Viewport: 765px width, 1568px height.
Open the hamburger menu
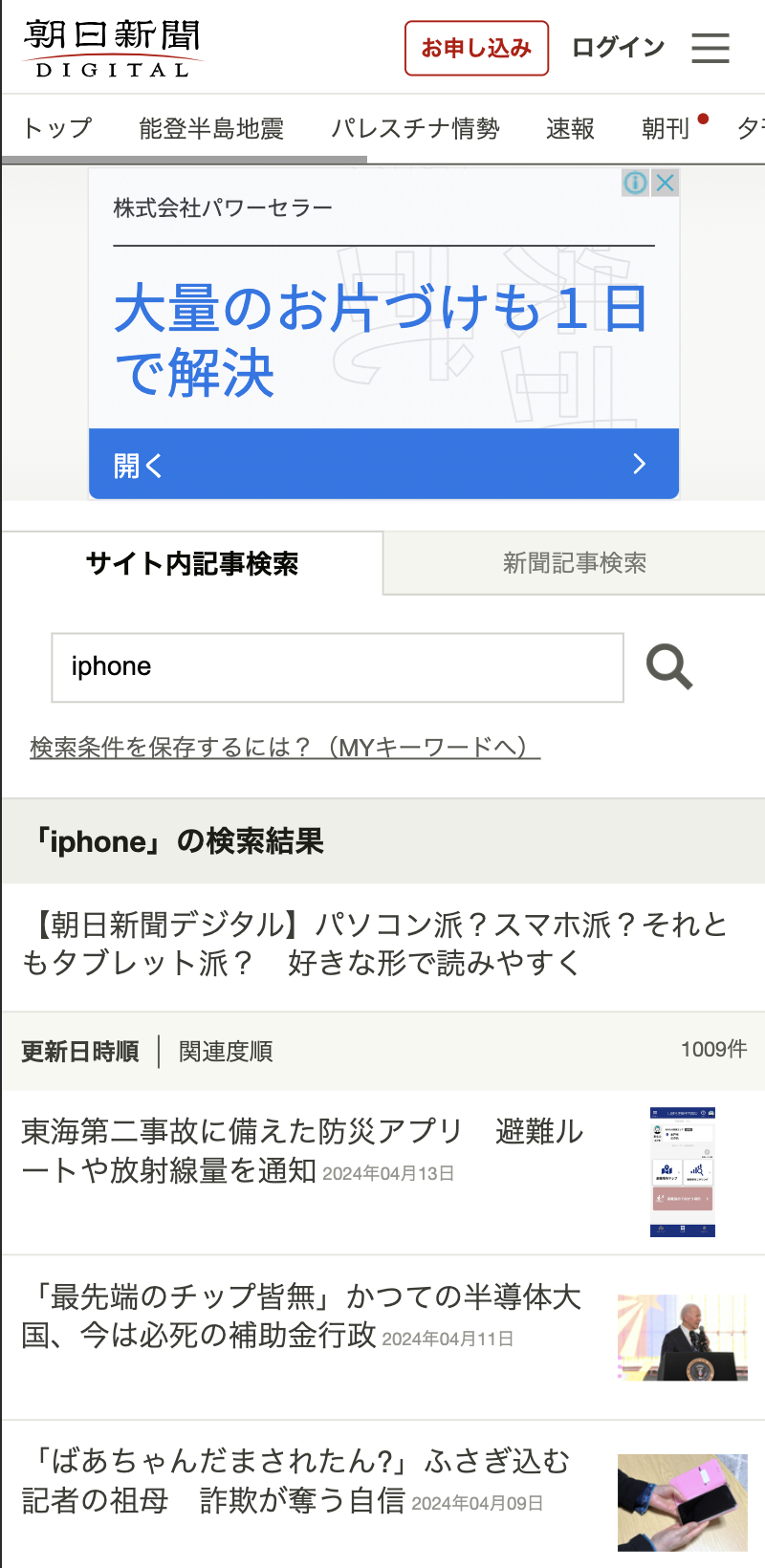coord(710,48)
